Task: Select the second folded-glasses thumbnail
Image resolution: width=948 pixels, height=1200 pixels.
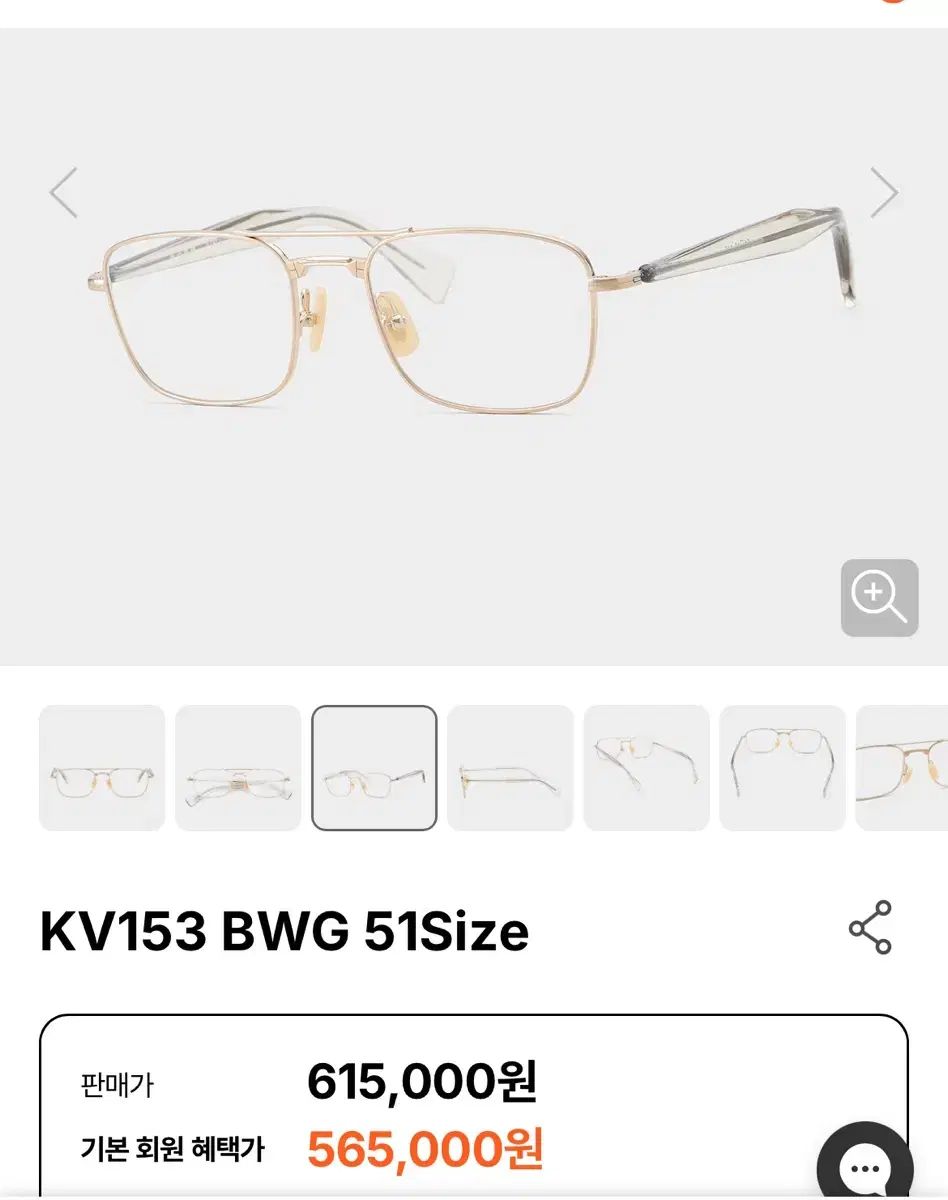Action: (238, 766)
